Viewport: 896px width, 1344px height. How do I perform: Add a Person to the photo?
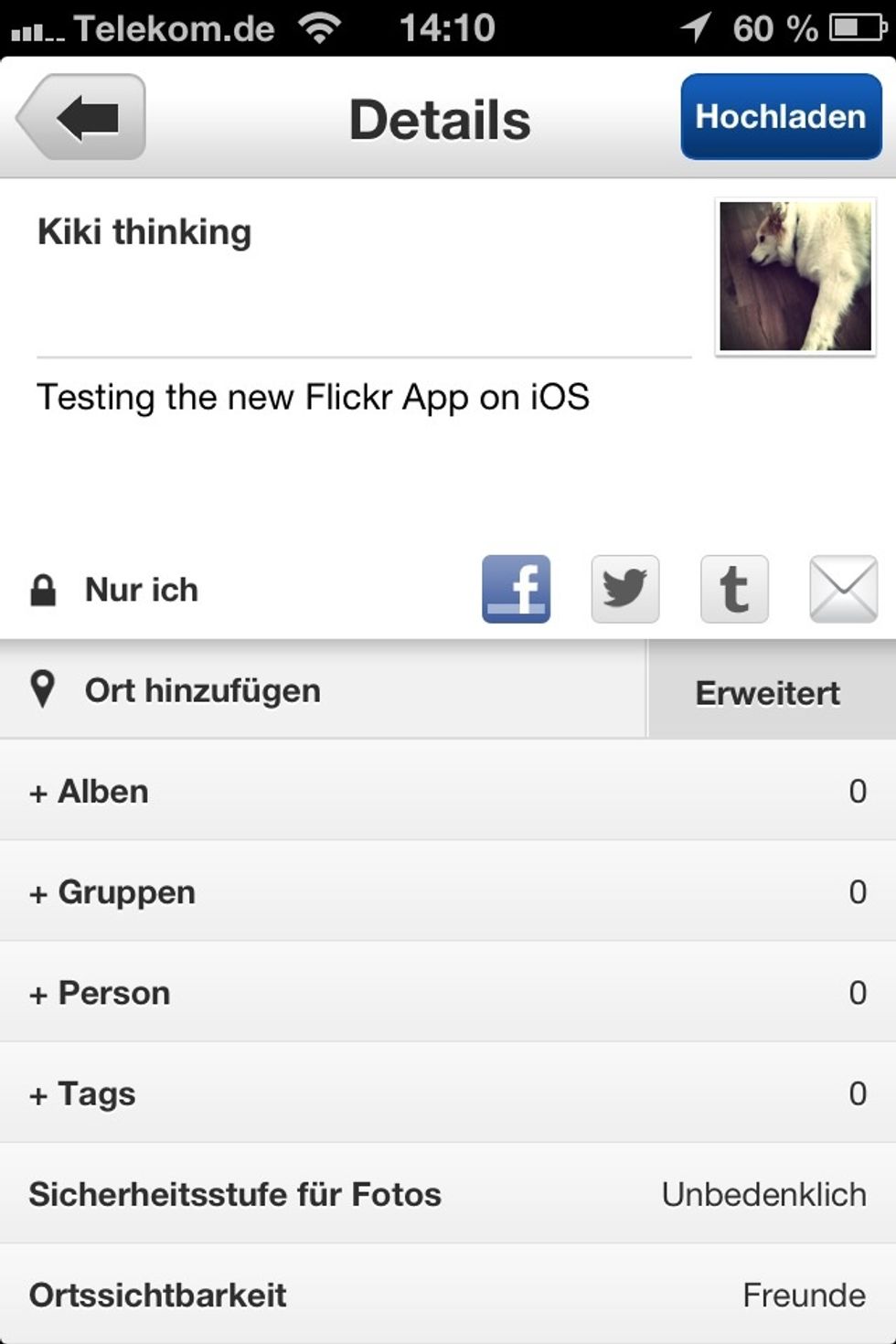(x=448, y=992)
